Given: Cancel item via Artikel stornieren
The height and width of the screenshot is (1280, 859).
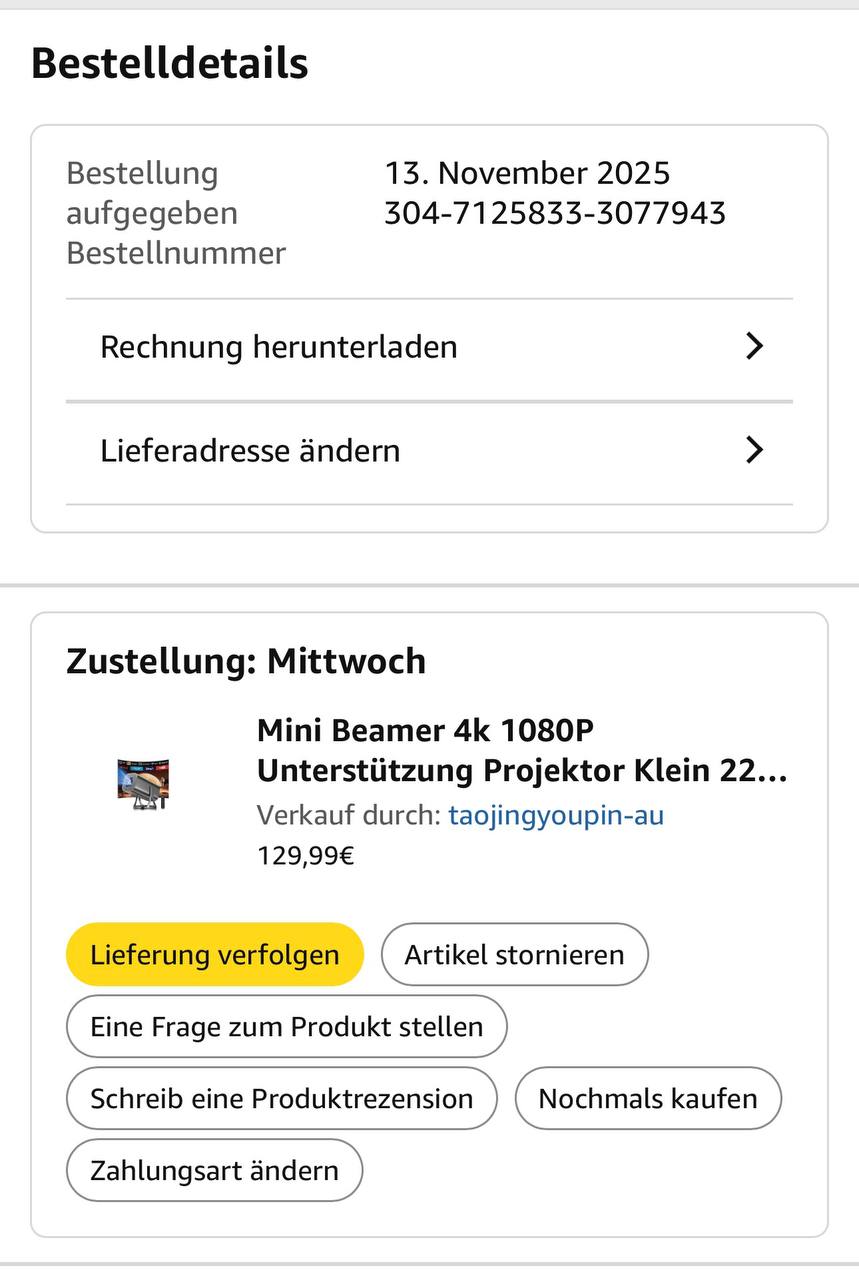Looking at the screenshot, I should pos(514,955).
